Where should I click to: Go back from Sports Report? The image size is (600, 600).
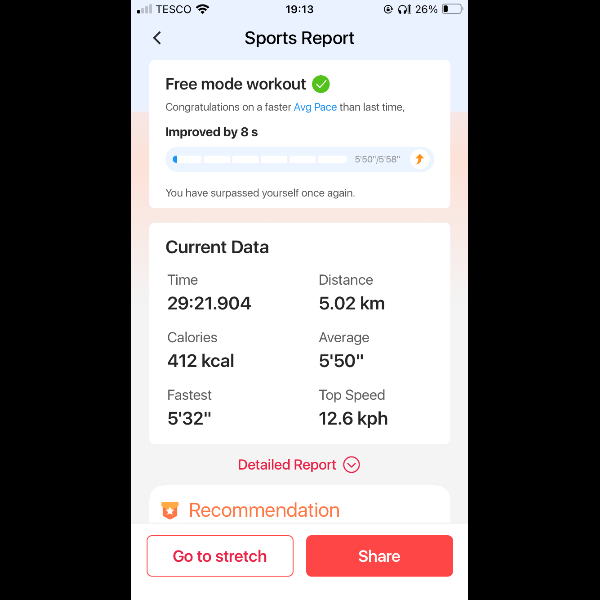click(157, 38)
